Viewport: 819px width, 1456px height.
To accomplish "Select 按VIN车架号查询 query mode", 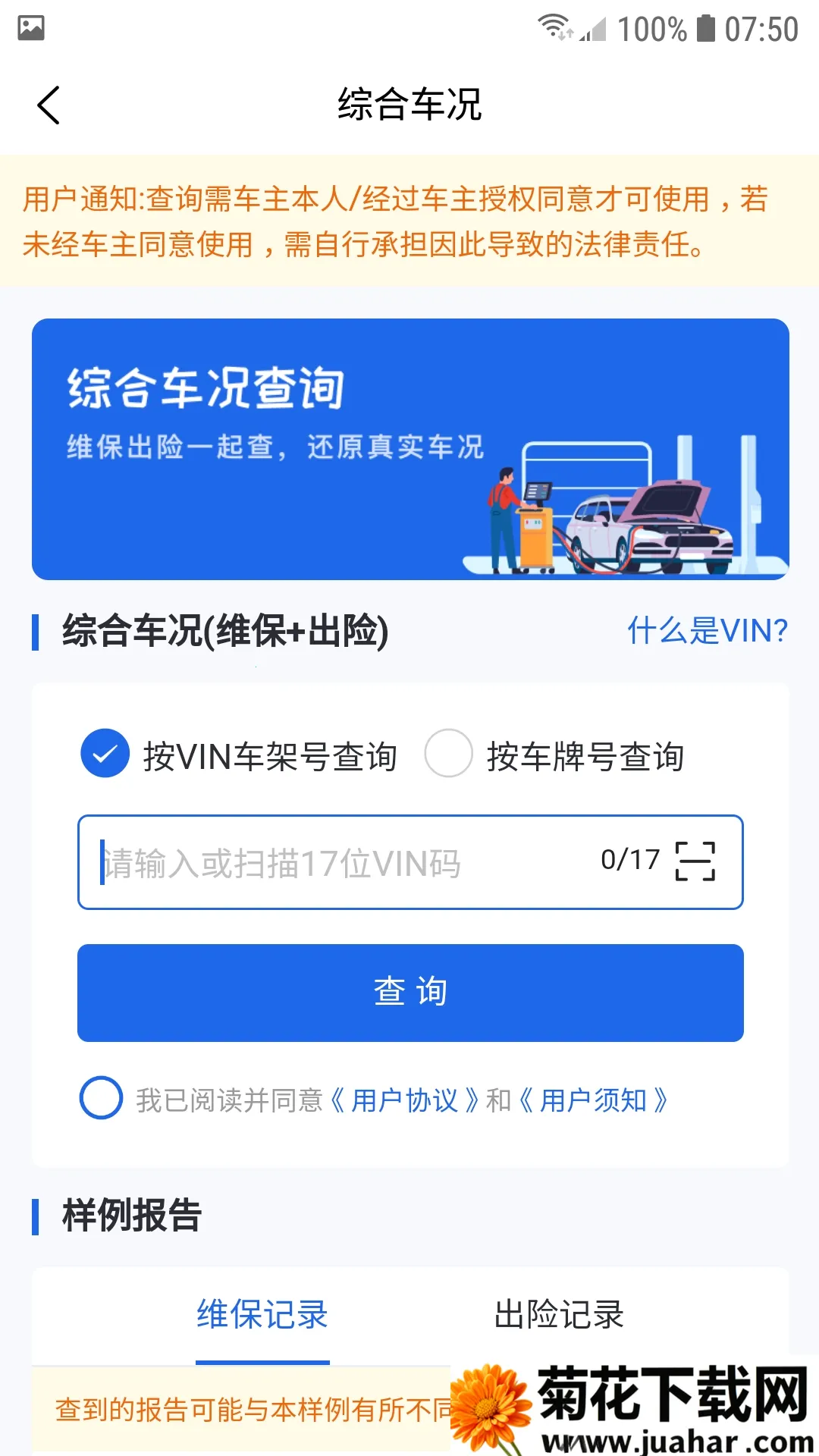I will pyautogui.click(x=105, y=755).
